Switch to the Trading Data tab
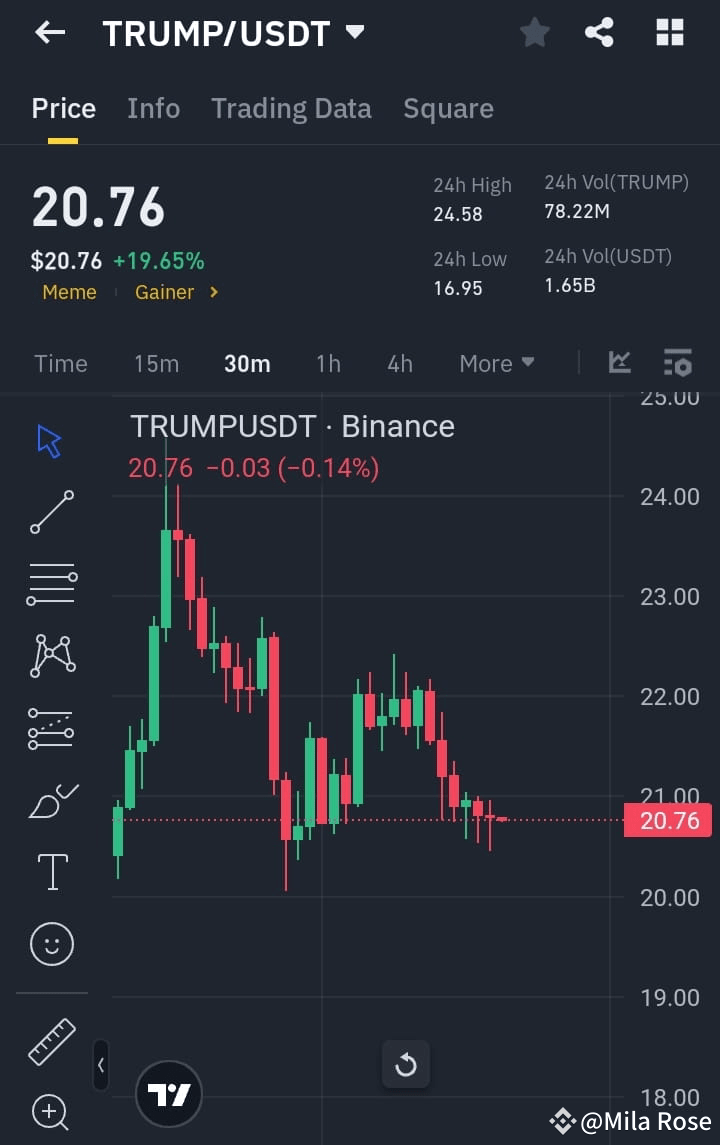 [x=291, y=108]
